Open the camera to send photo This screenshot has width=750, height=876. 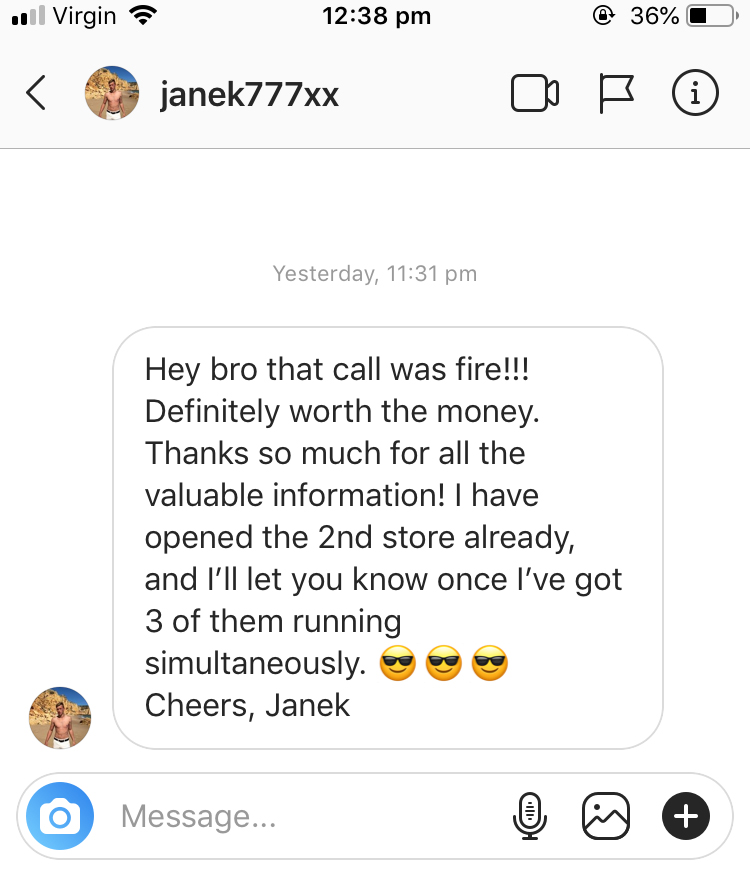[x=60, y=816]
